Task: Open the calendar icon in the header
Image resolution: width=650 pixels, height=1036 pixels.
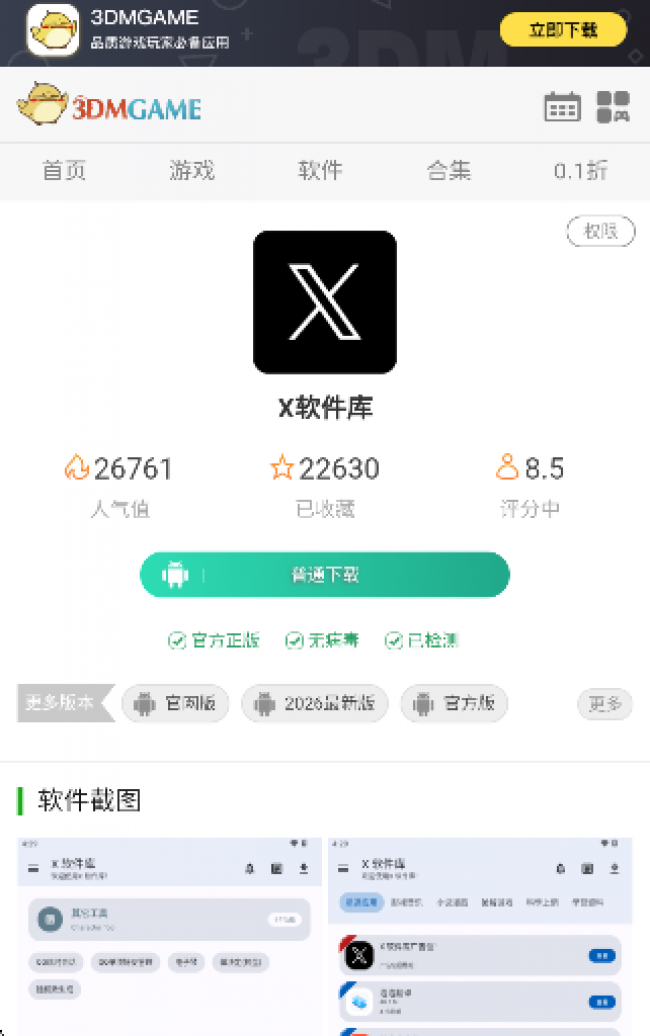Action: point(562,106)
